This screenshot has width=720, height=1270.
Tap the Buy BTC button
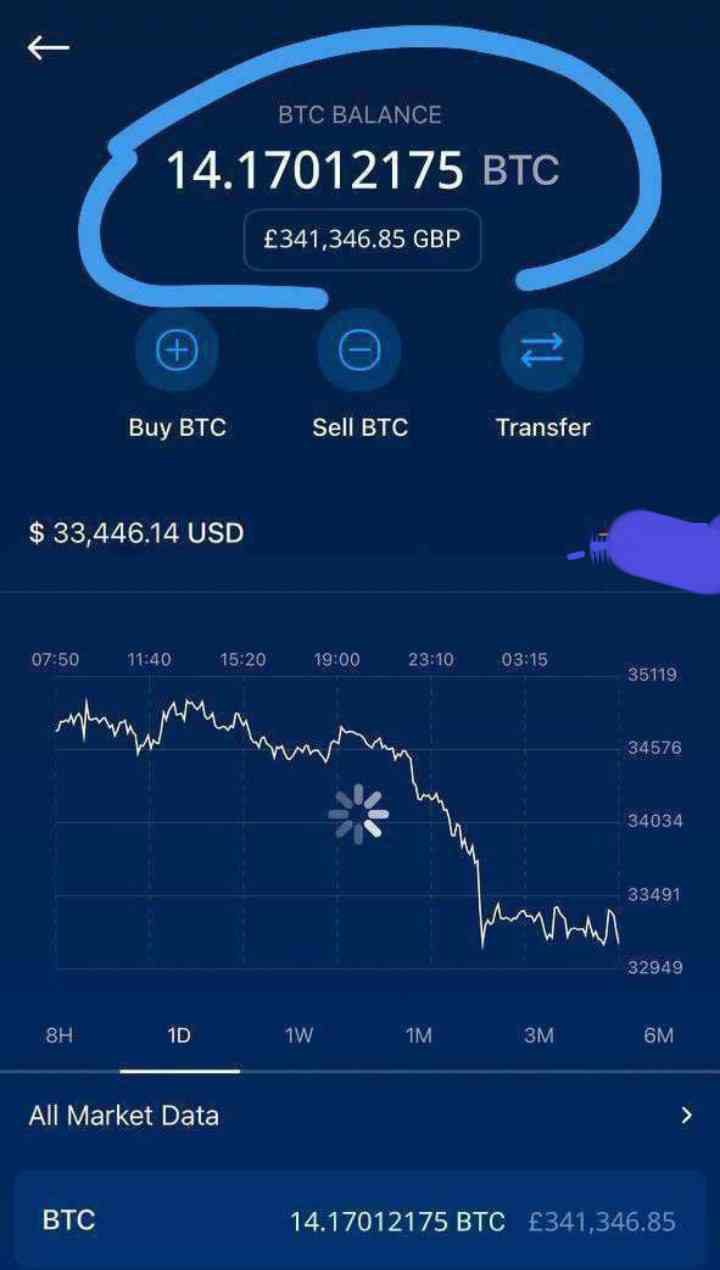tap(177, 350)
